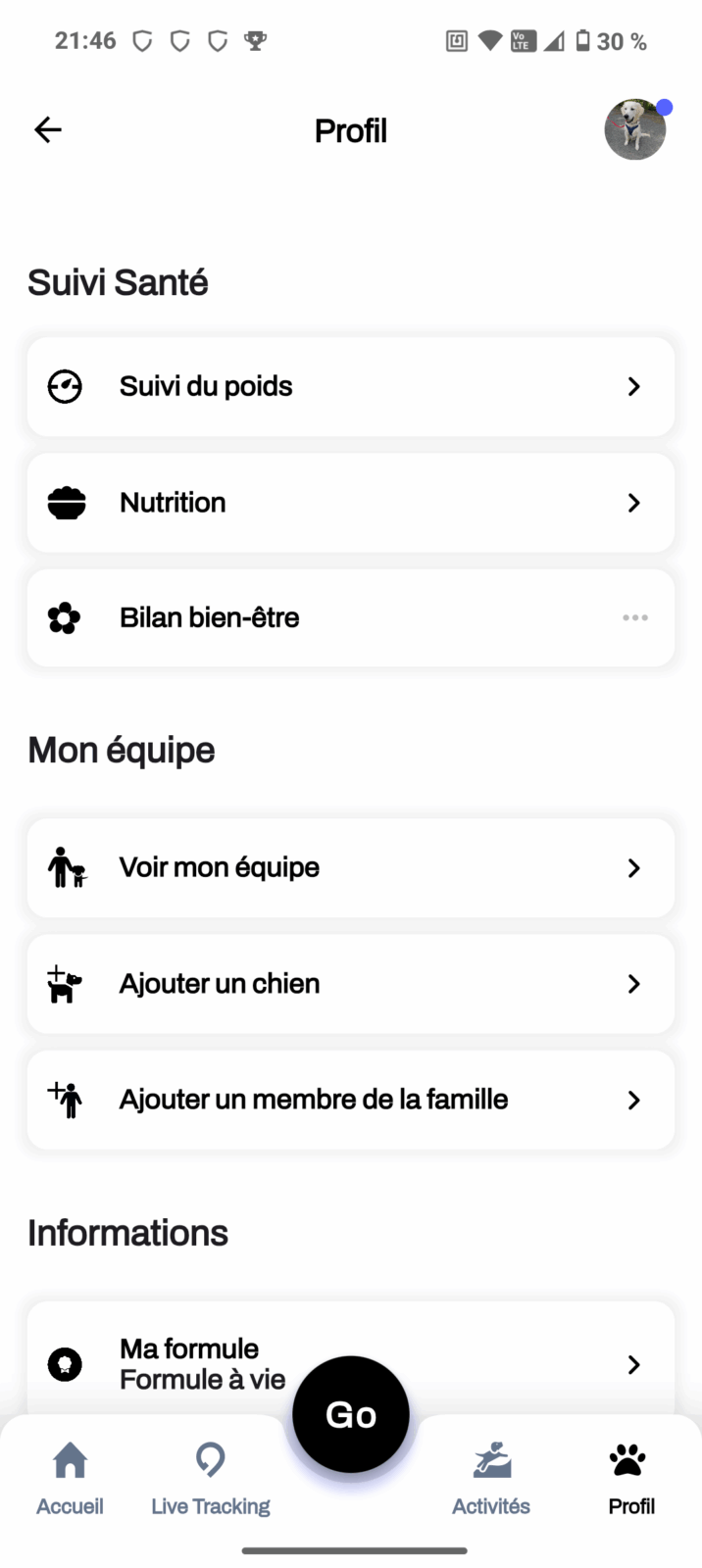
Task: Select the Profil tab
Action: (x=630, y=1478)
